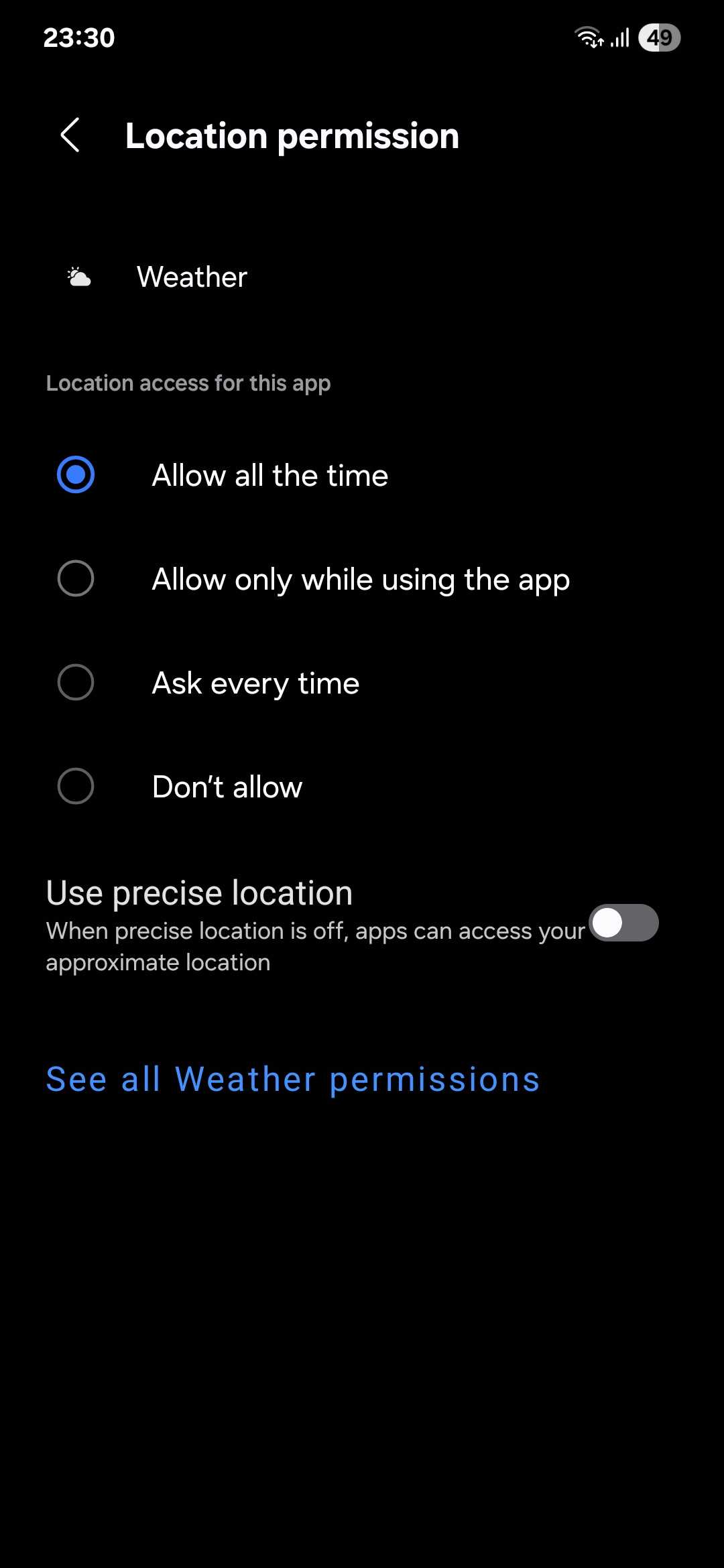
Task: Go back from Location permission
Action: (70, 135)
